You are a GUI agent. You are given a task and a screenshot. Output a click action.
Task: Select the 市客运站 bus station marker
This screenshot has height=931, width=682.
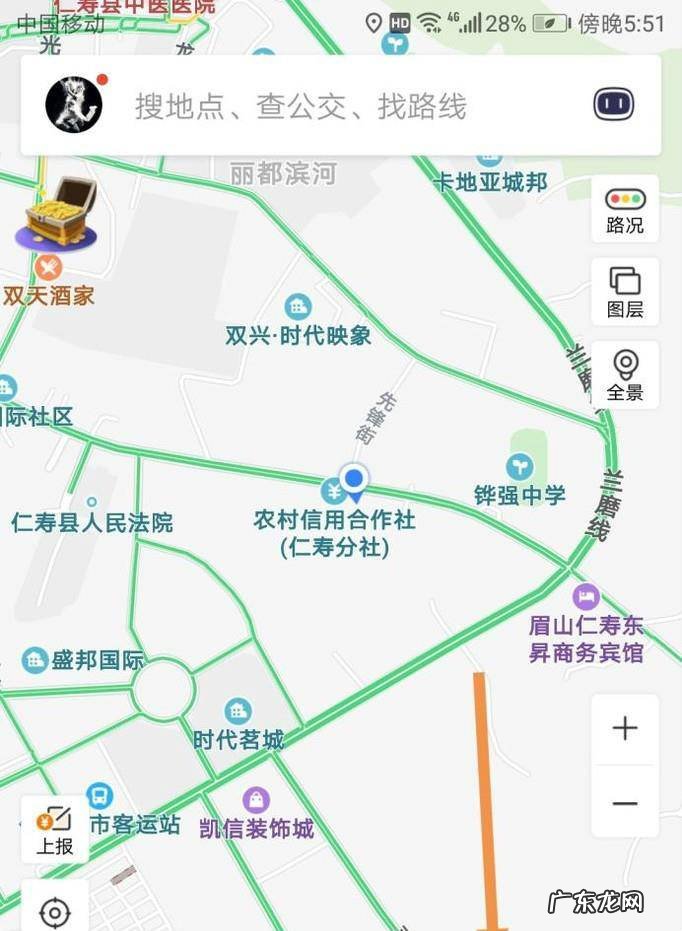[99, 796]
